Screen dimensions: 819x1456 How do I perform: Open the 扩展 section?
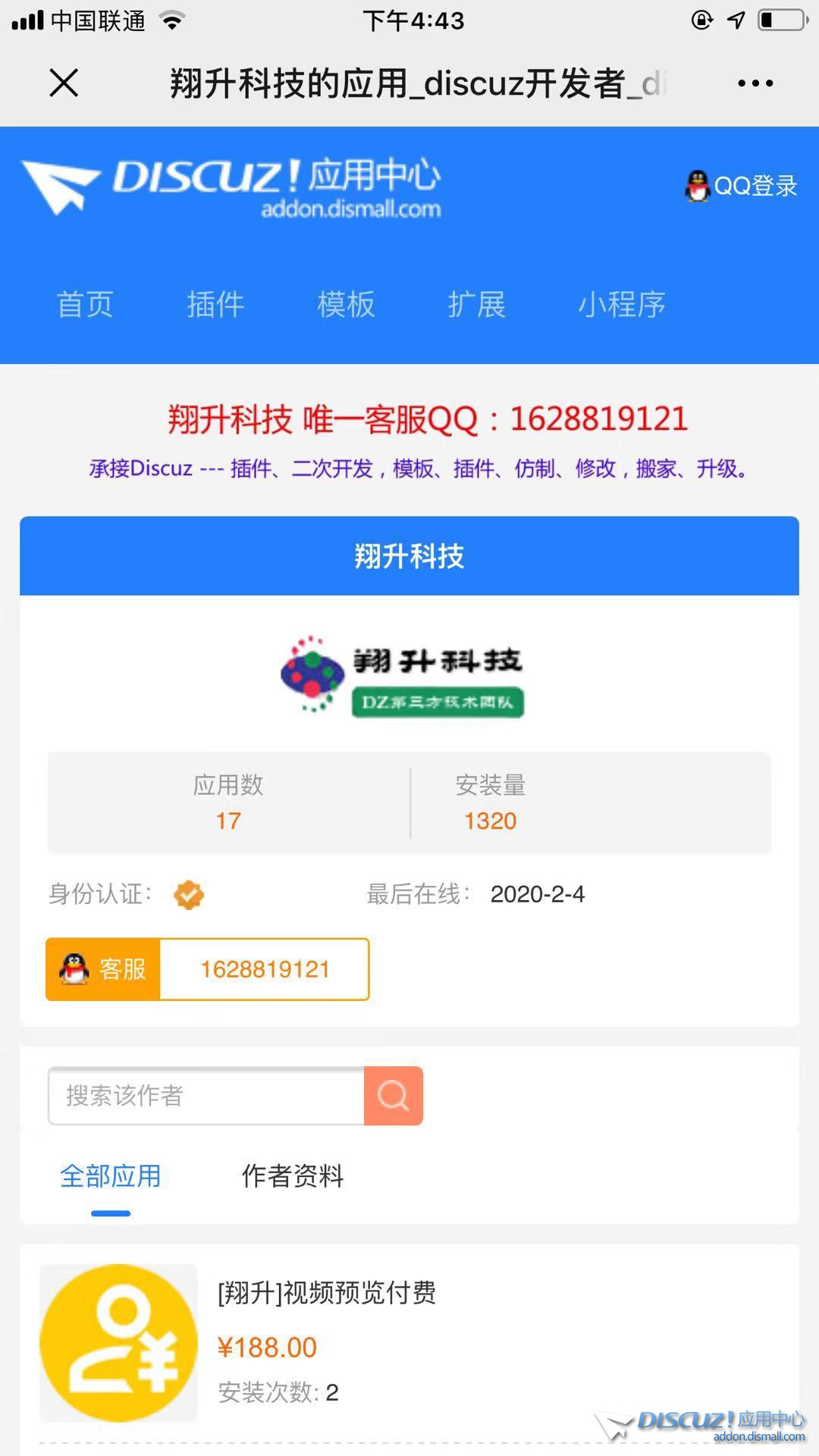pos(476,305)
